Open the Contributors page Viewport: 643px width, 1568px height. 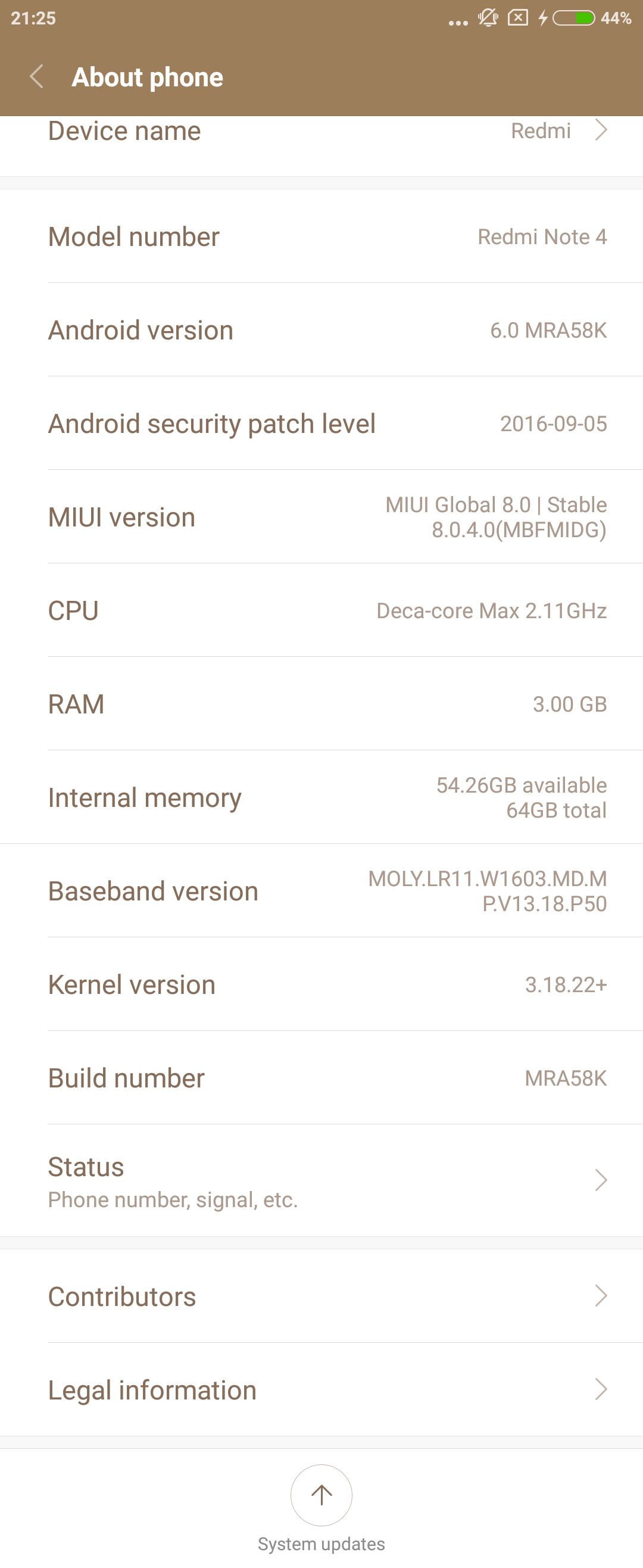coord(321,1296)
